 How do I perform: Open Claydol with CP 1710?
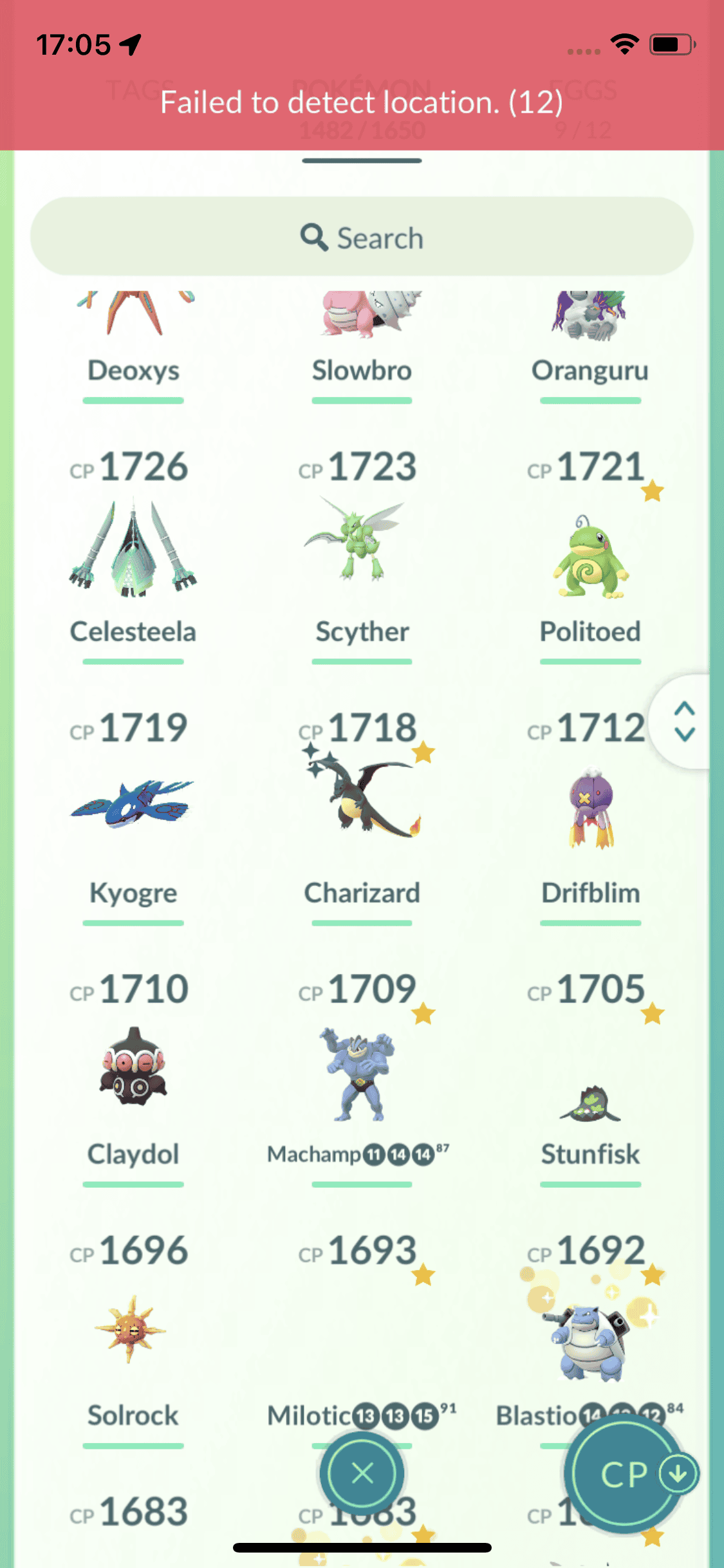pyautogui.click(x=133, y=1069)
